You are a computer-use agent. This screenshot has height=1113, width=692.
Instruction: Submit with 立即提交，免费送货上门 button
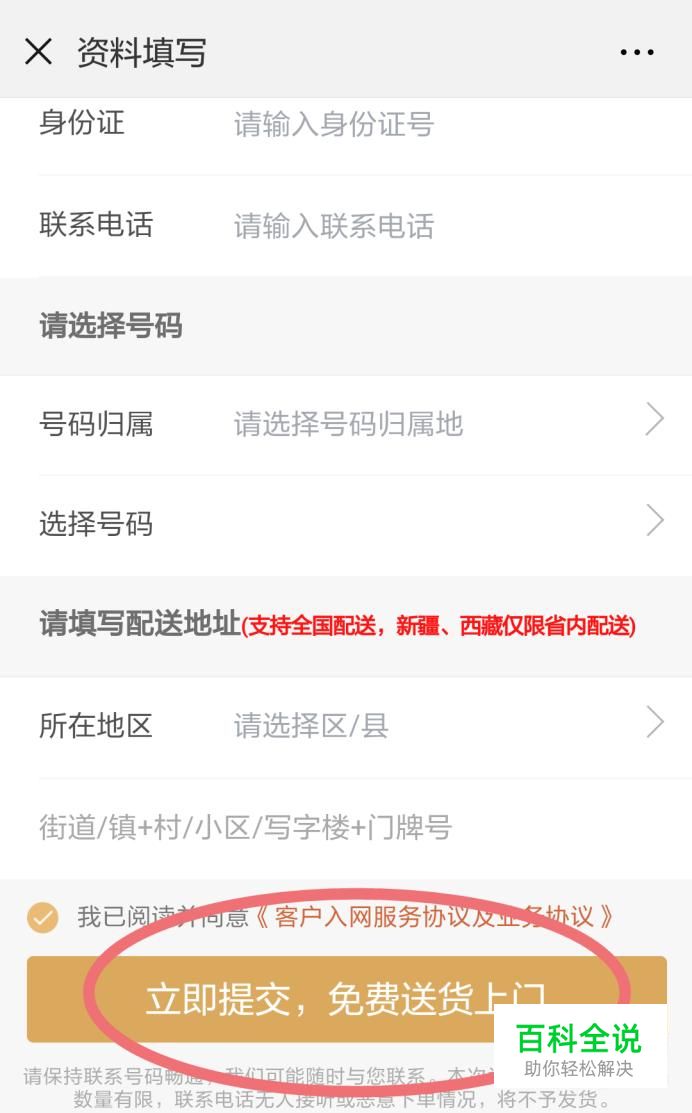click(346, 999)
